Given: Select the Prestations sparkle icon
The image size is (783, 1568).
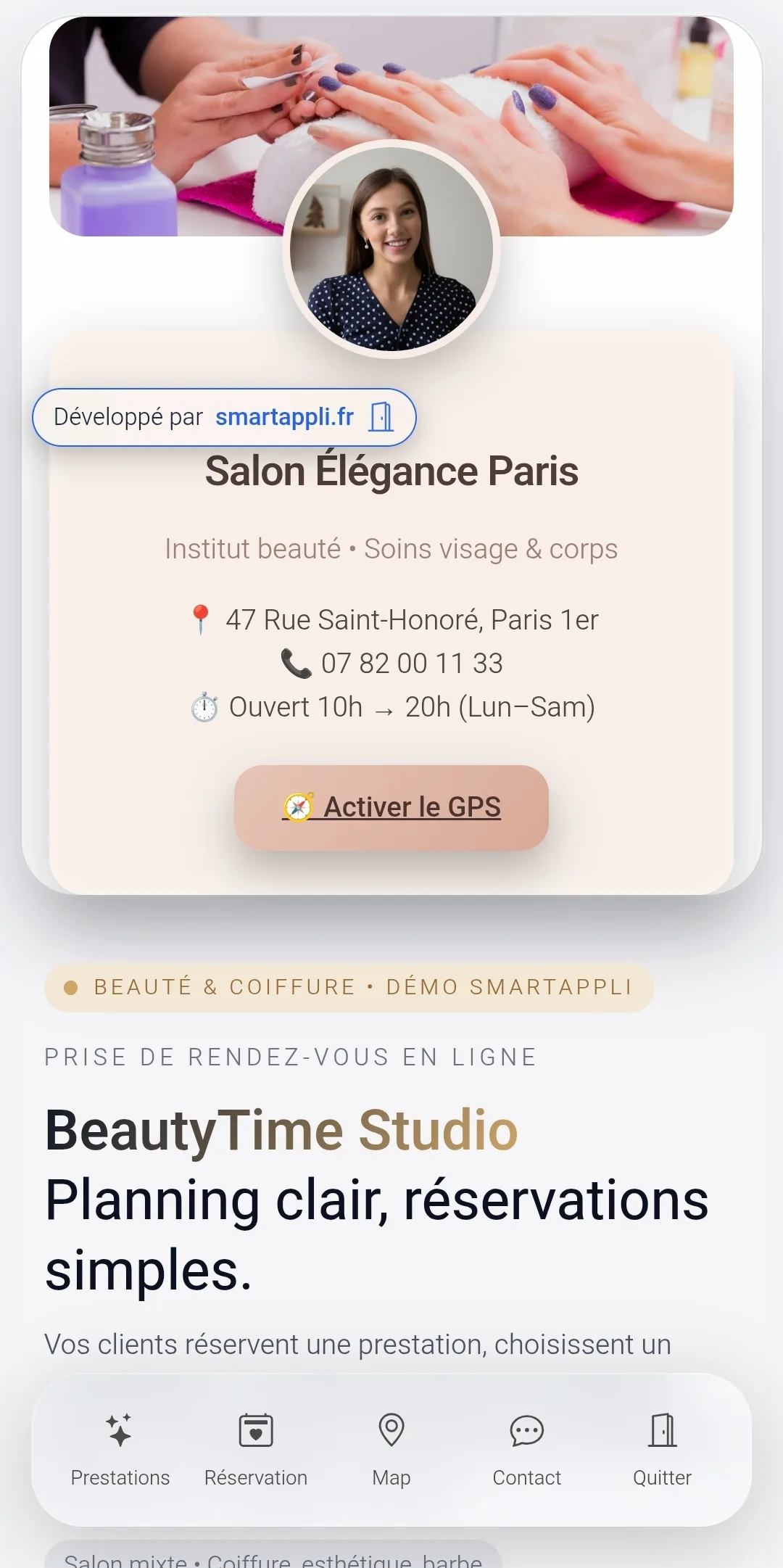Looking at the screenshot, I should click(x=119, y=1430).
